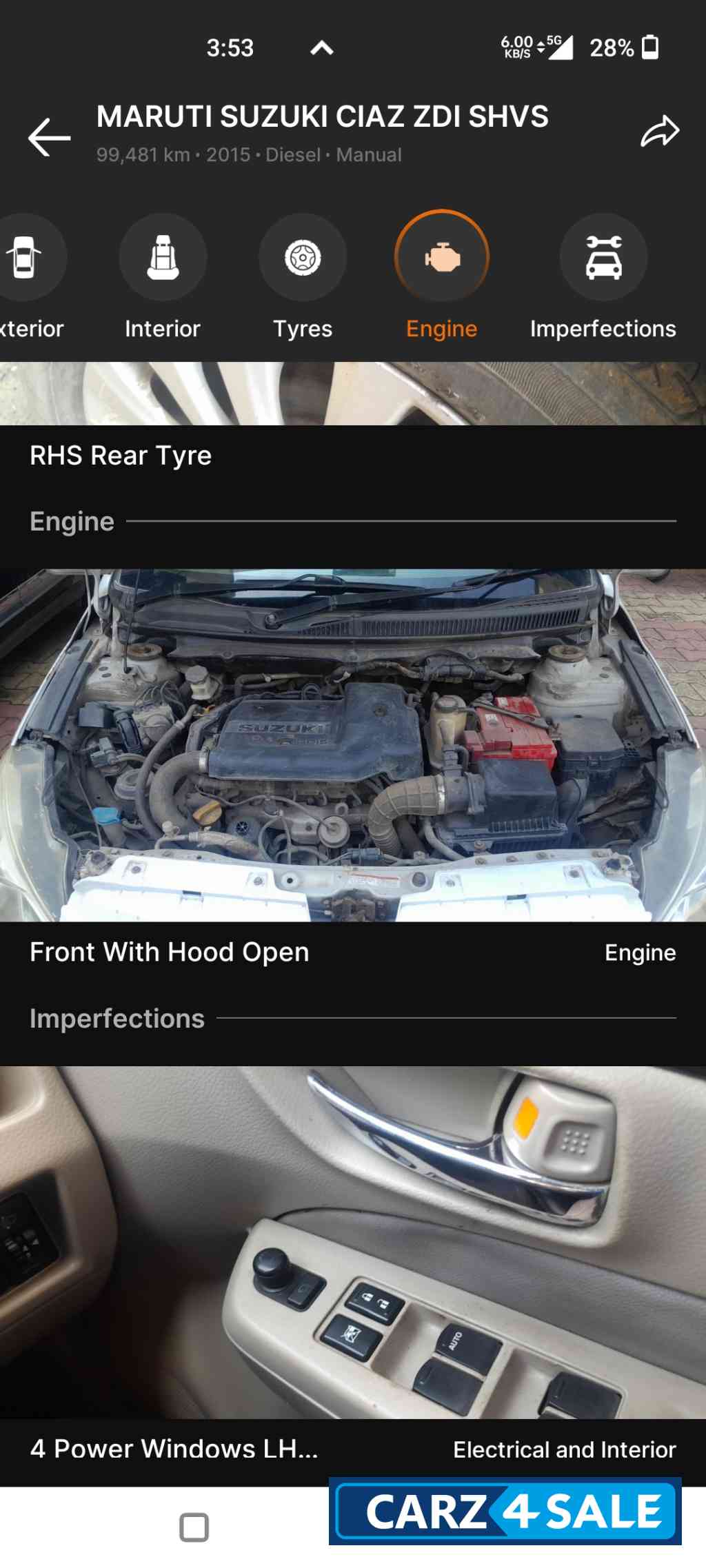The width and height of the screenshot is (706, 1568).
Task: Open the Imperfections tab
Action: (603, 257)
